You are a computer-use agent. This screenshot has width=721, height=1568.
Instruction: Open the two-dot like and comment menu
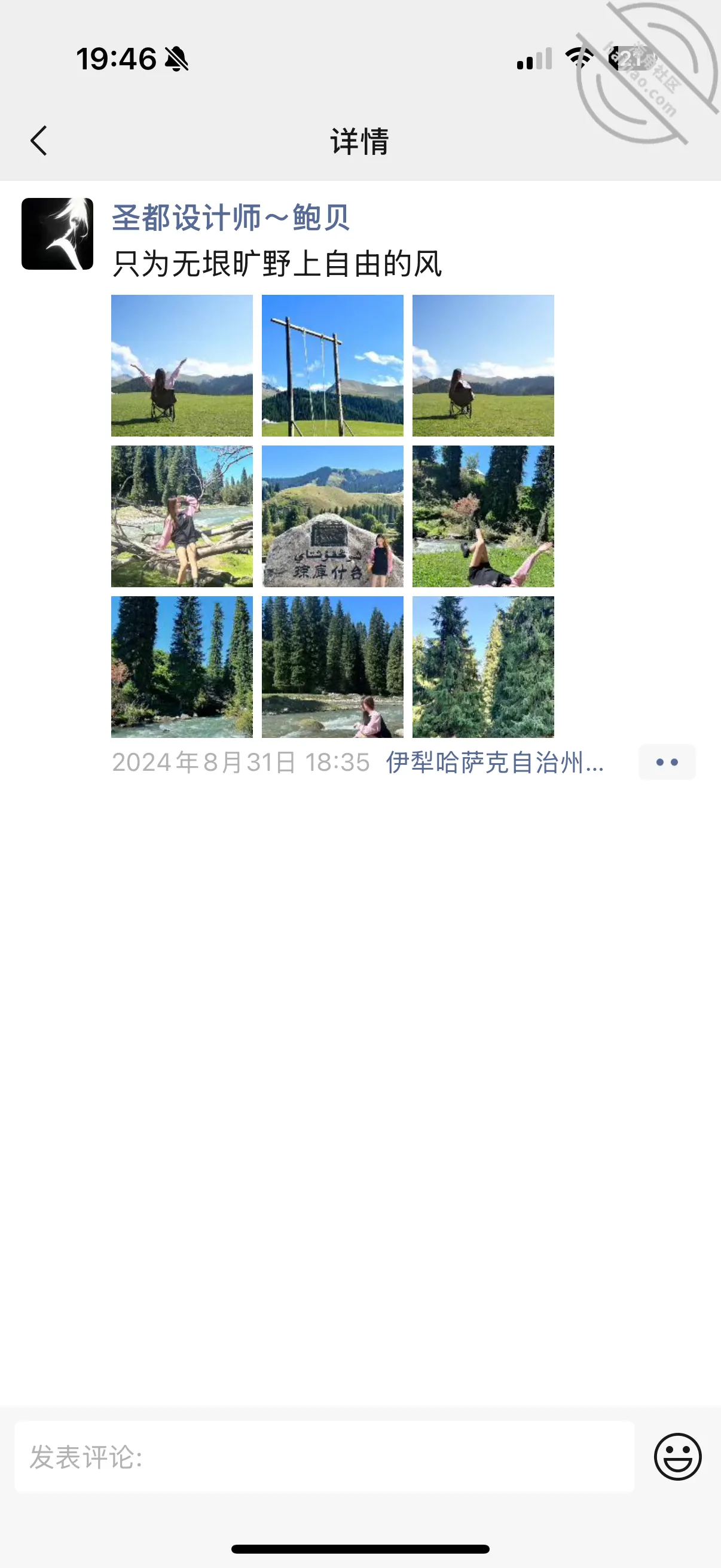pyautogui.click(x=667, y=762)
